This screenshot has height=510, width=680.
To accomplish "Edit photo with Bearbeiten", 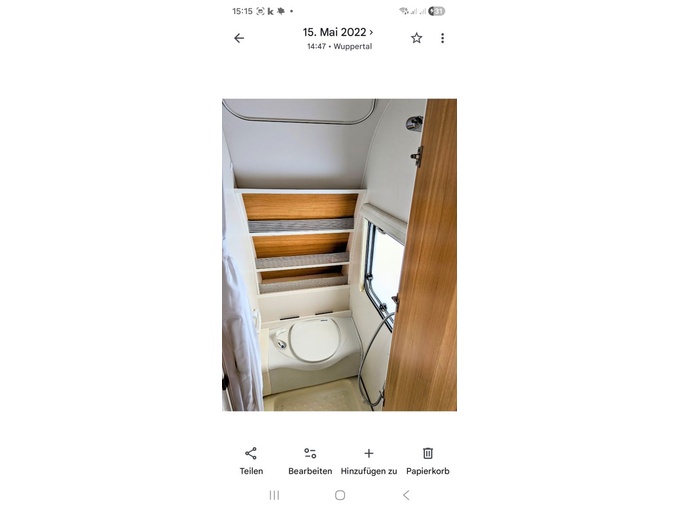I will (310, 460).
